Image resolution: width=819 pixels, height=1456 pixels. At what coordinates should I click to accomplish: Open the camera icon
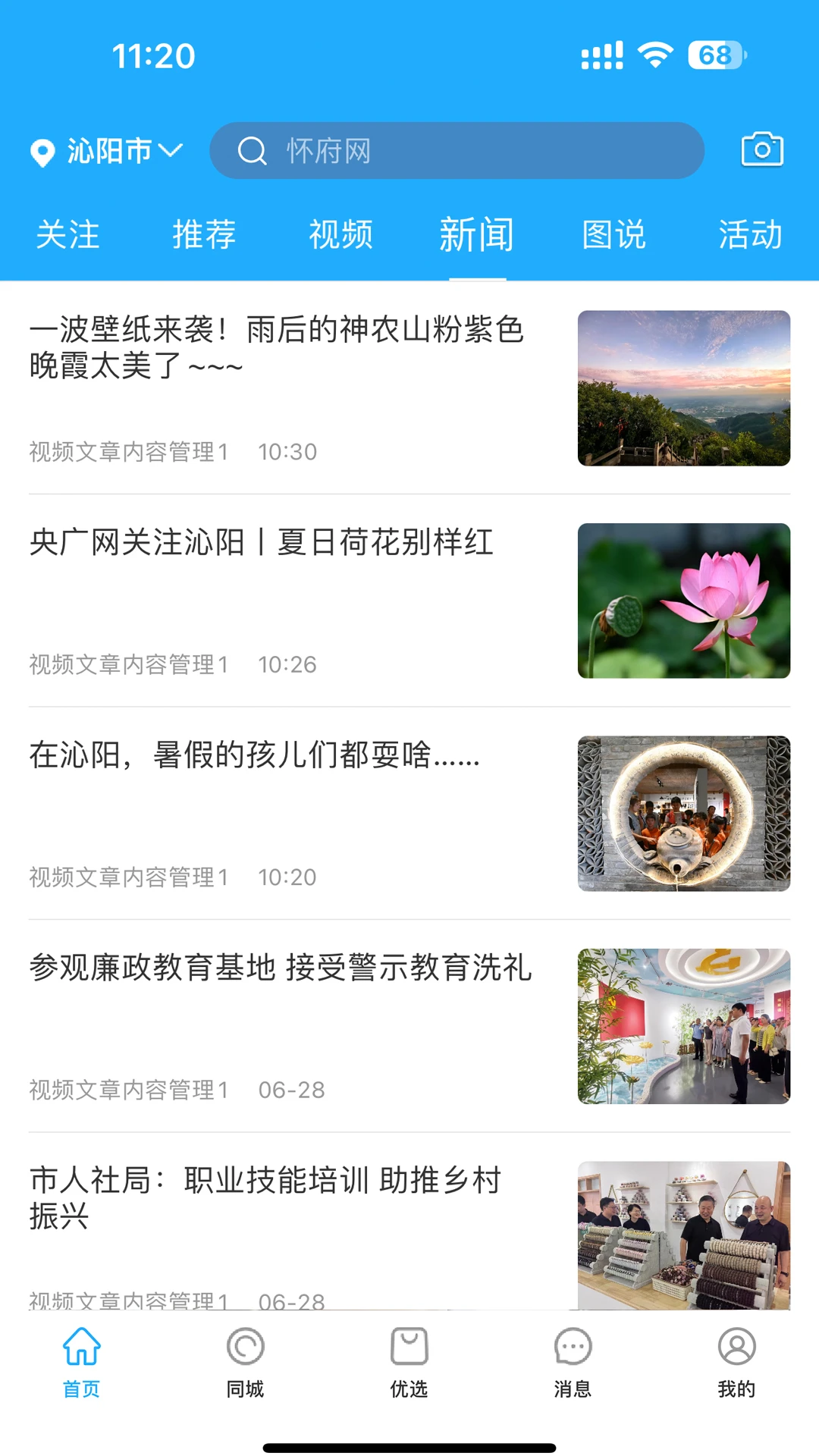point(761,149)
